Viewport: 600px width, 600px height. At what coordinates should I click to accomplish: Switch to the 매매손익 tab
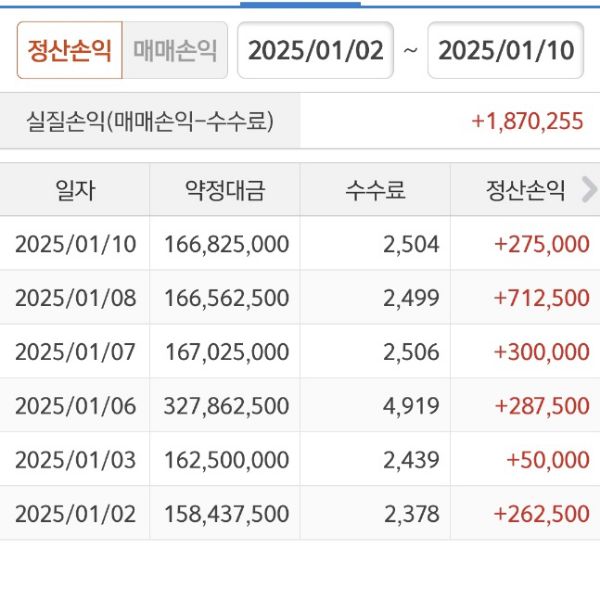(x=175, y=51)
